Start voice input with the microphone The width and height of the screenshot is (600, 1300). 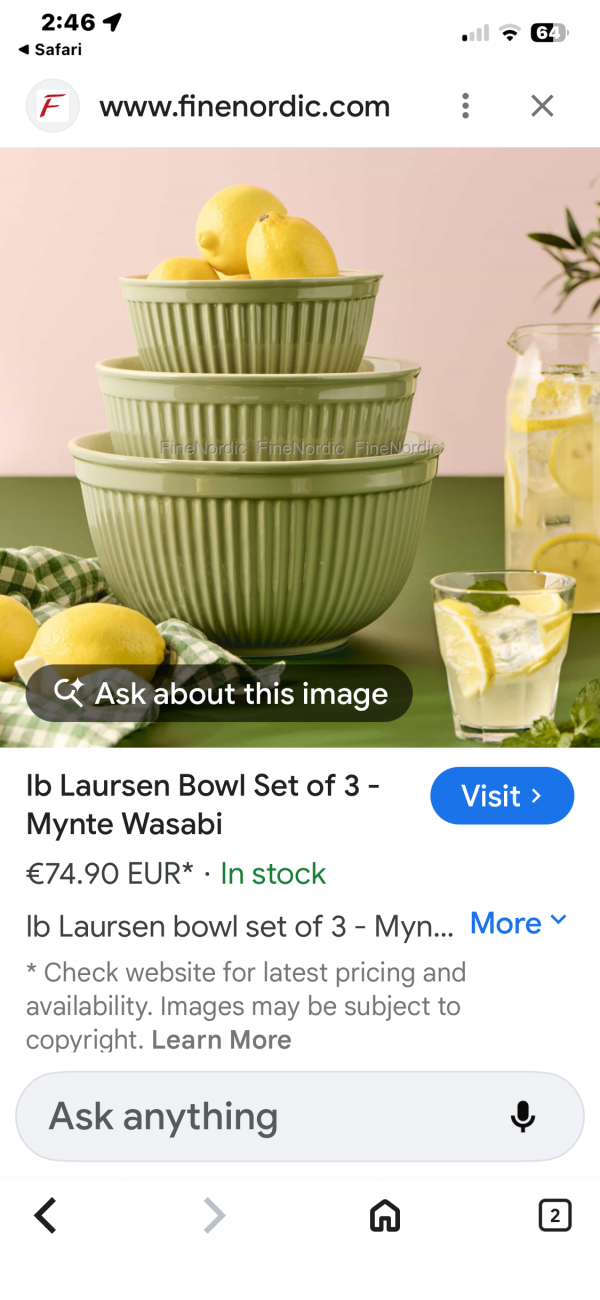point(523,1116)
